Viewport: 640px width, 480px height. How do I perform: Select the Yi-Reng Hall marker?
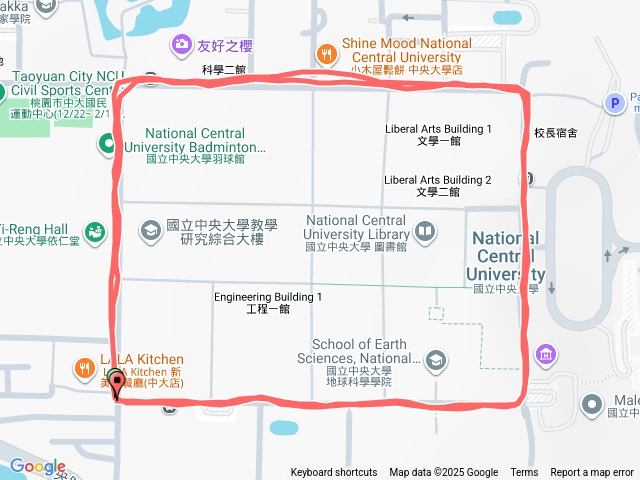pyautogui.click(x=94, y=233)
